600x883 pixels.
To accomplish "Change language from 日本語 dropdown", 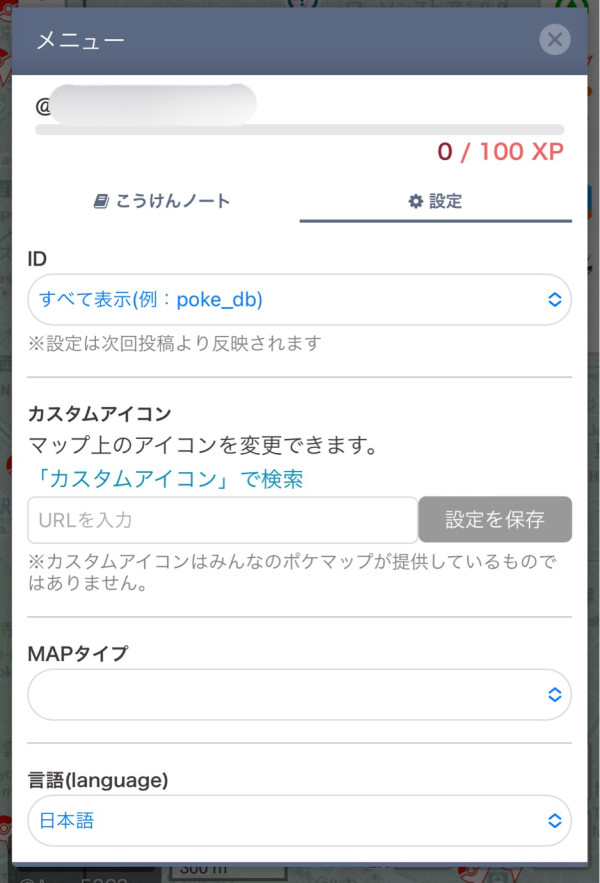I will pos(299,821).
